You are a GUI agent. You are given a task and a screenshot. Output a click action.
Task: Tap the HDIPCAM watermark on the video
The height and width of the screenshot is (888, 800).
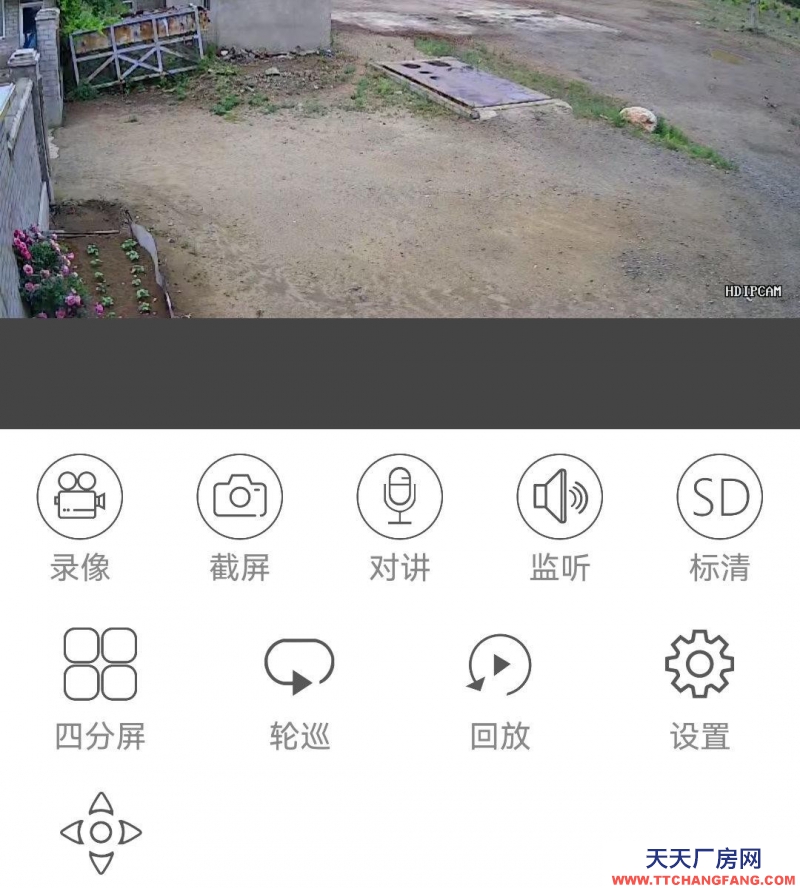[751, 290]
